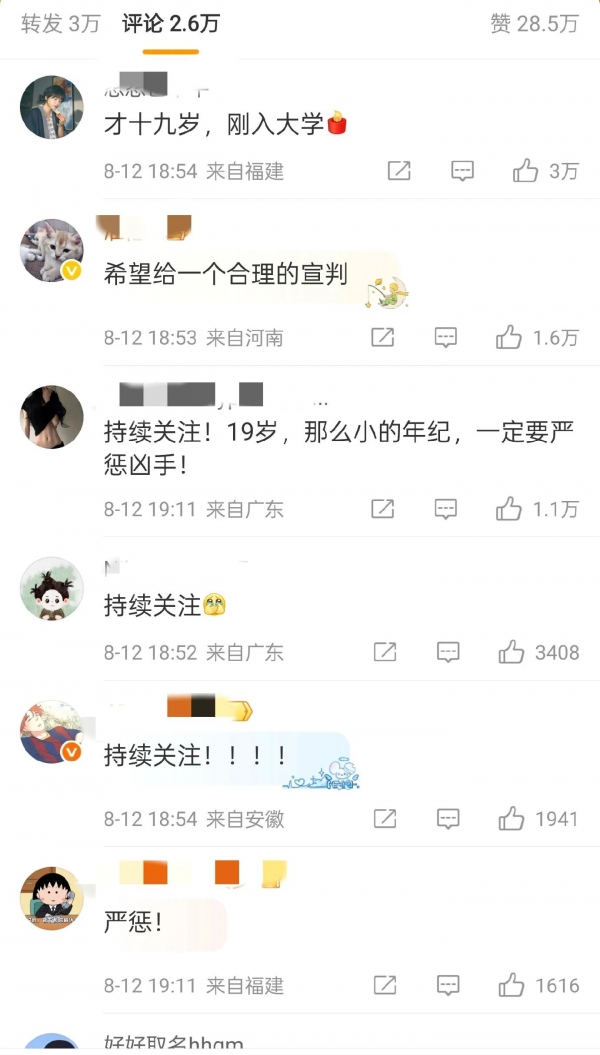
Task: Repost the comment 才十九岁，刚入大学
Action: 399,171
